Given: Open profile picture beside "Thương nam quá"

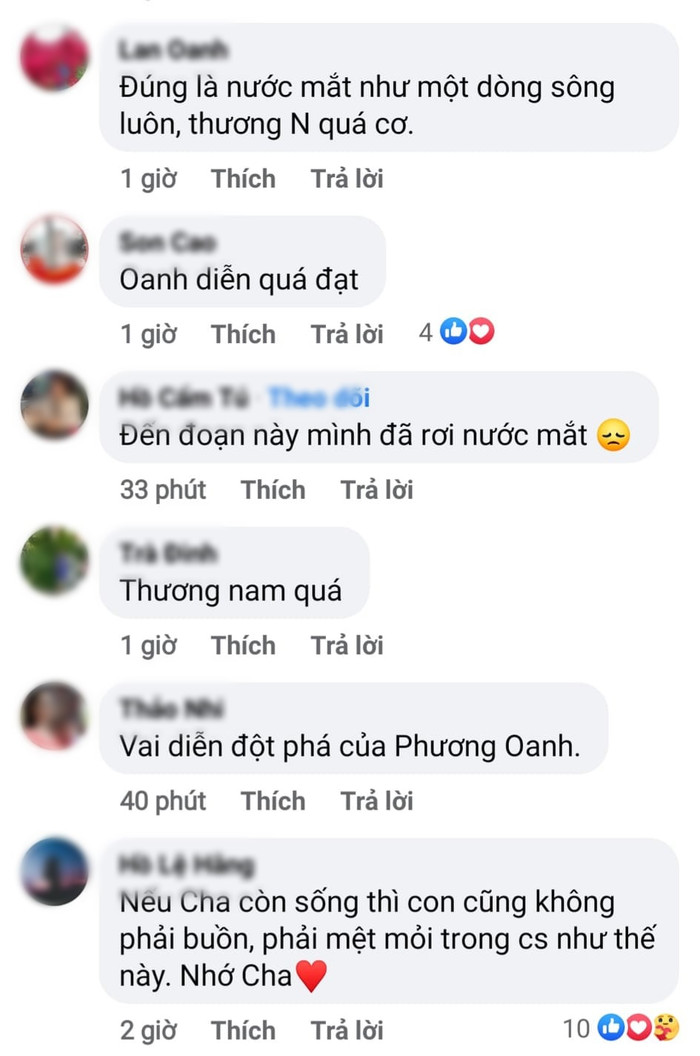Looking at the screenshot, I should tap(55, 560).
